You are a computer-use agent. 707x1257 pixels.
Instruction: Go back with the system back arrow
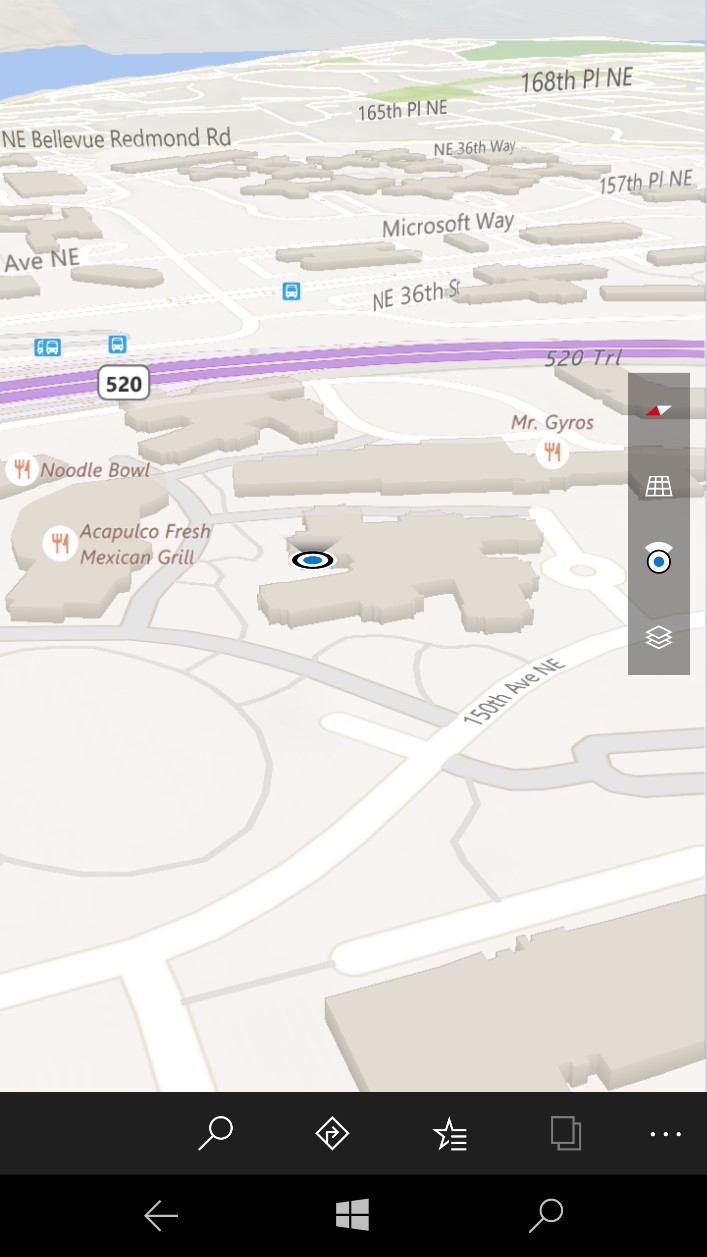(161, 1216)
